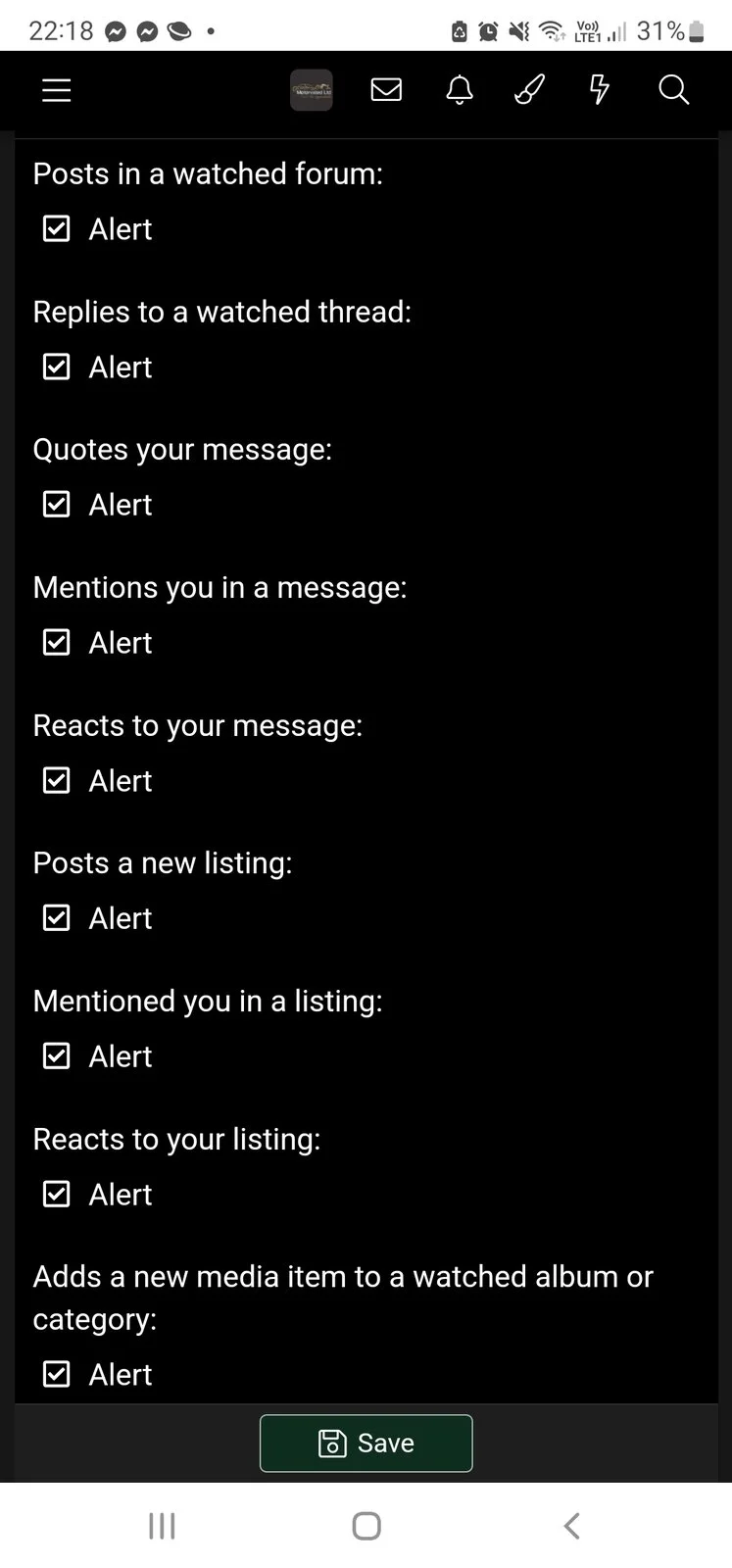Open the search icon
Screen dimensions: 732x1568
673,91
